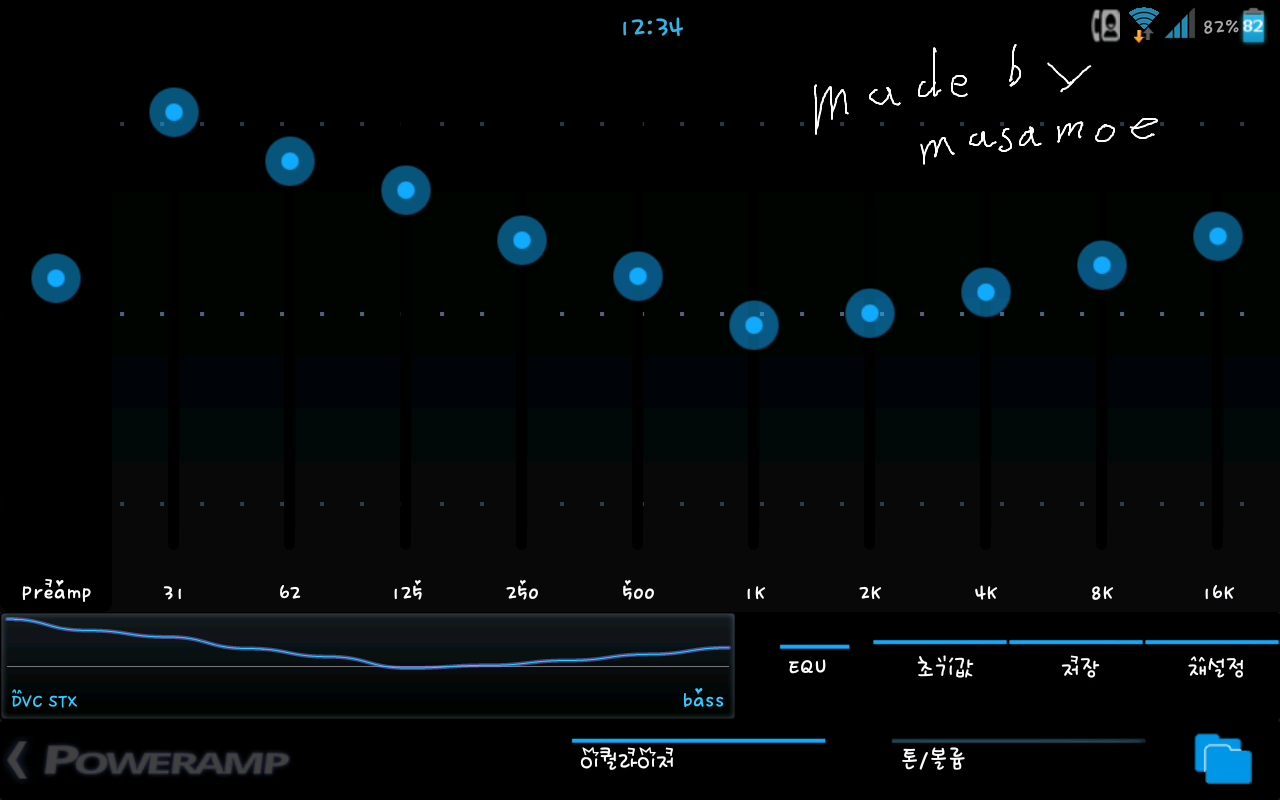Tap the 125 Hz band slider knob
The width and height of the screenshot is (1280, 800).
pos(406,190)
